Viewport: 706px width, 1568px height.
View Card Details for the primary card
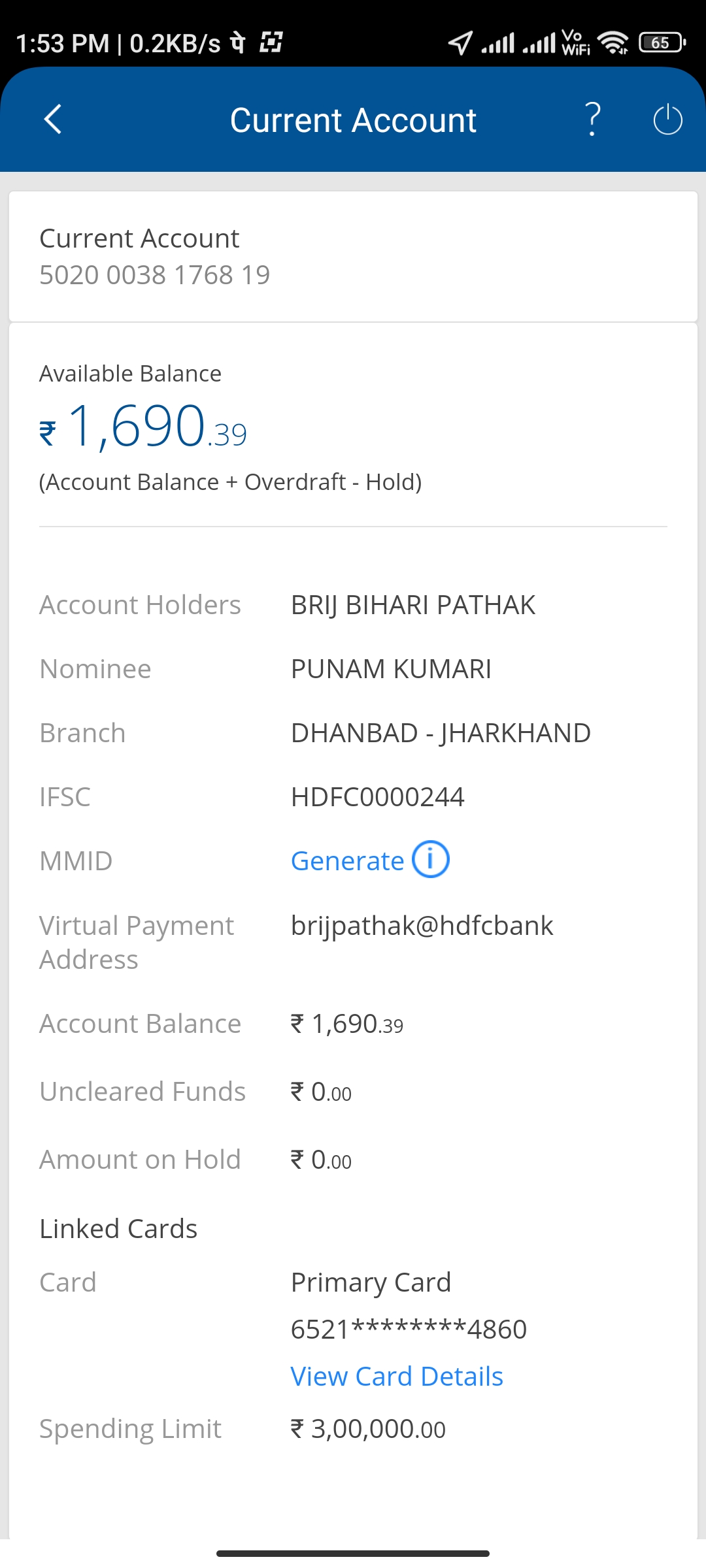[x=397, y=1377]
